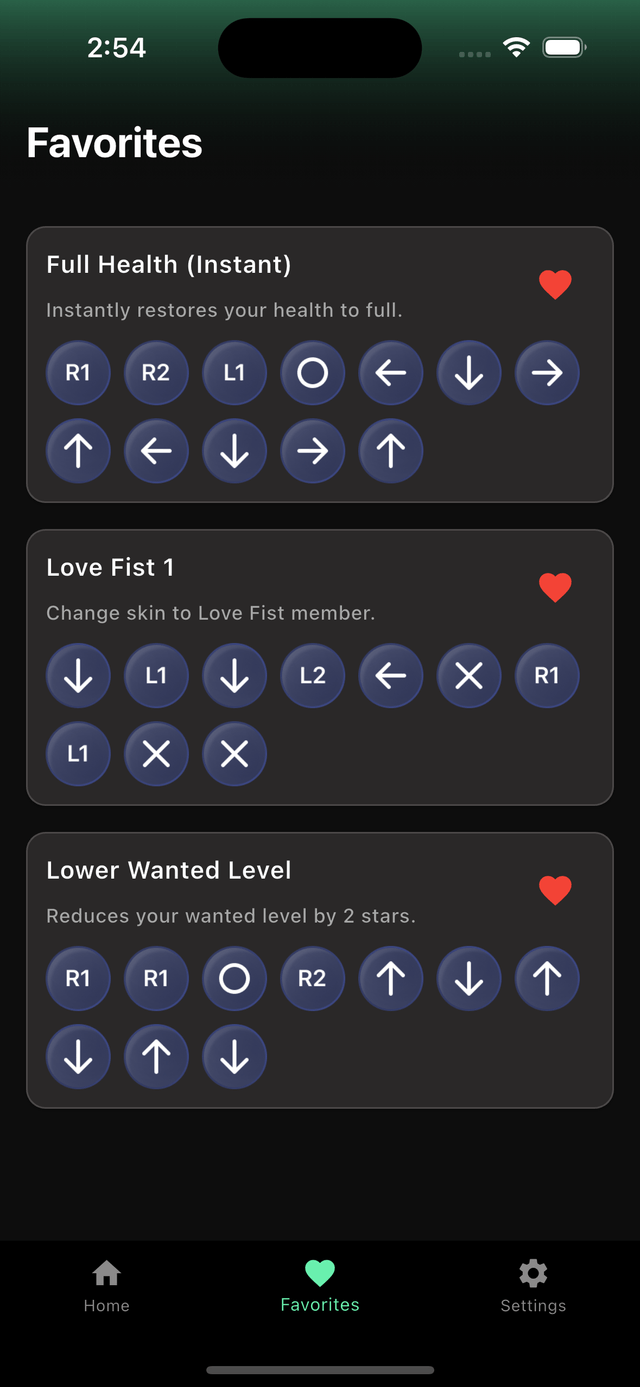Unfavorite the Full Health (Instant) cheat
Image resolution: width=640 pixels, height=1387 pixels.
coord(555,285)
